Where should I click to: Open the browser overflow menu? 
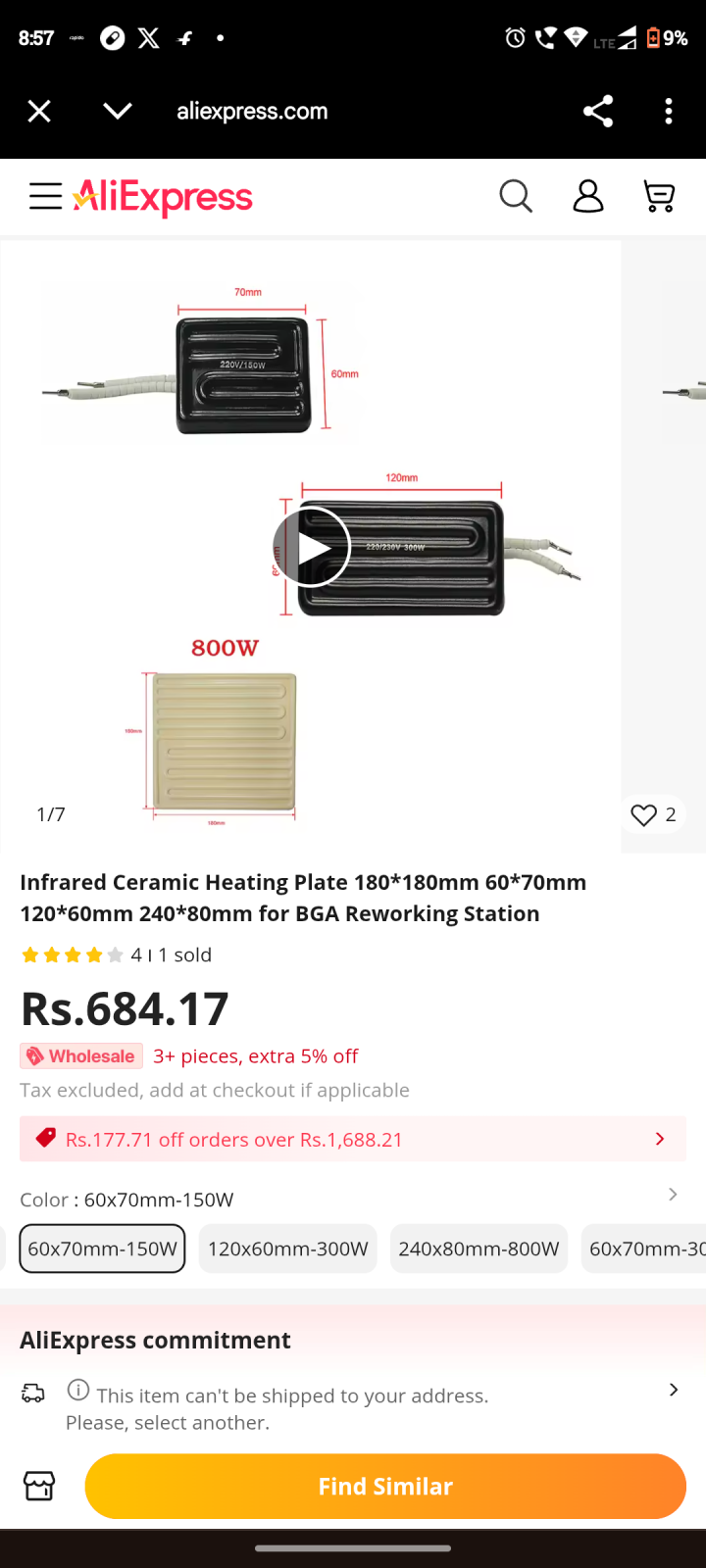[669, 112]
